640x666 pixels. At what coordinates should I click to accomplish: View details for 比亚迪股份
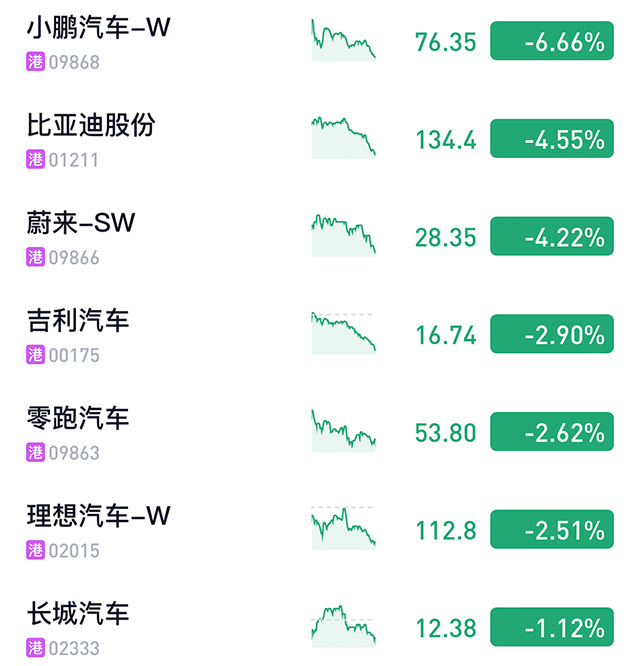[91, 125]
